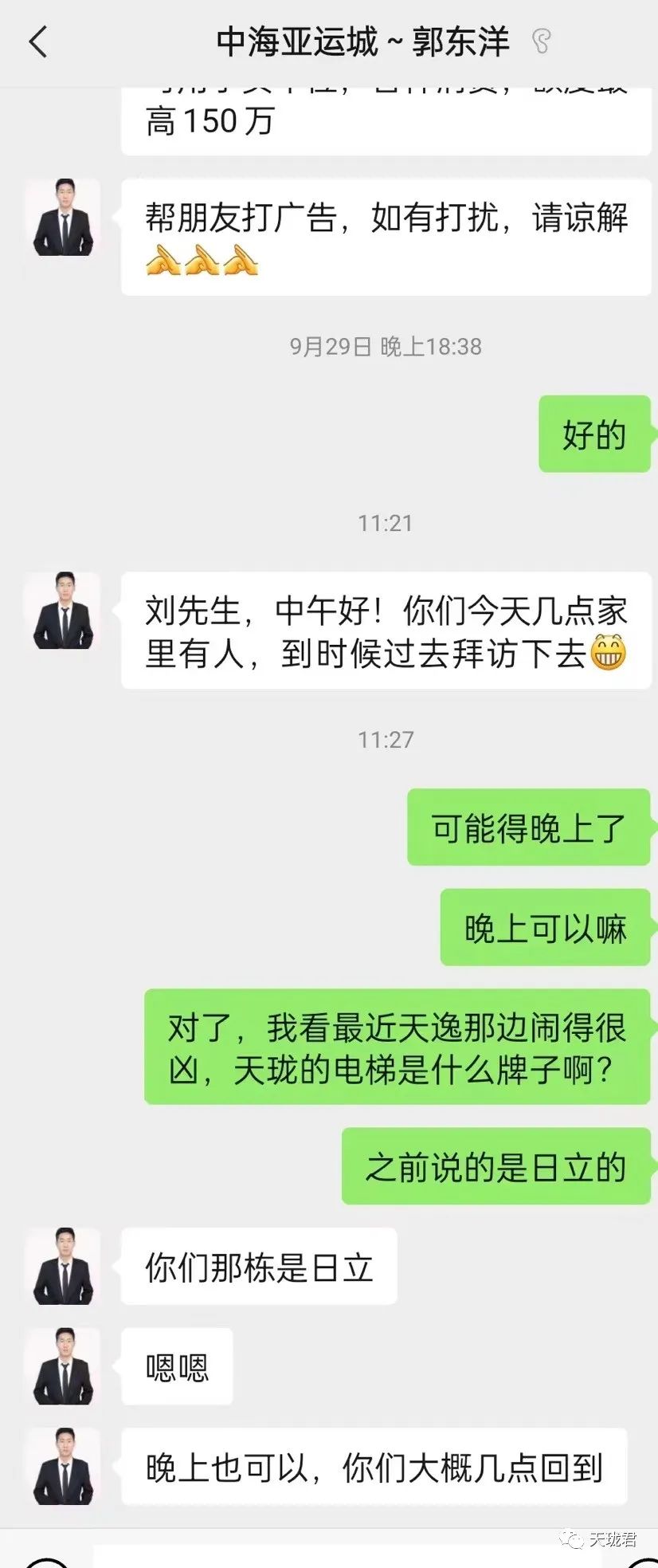Tap the avatar next to 刘先生，中午好 message
The image size is (658, 1568).
[x=63, y=611]
